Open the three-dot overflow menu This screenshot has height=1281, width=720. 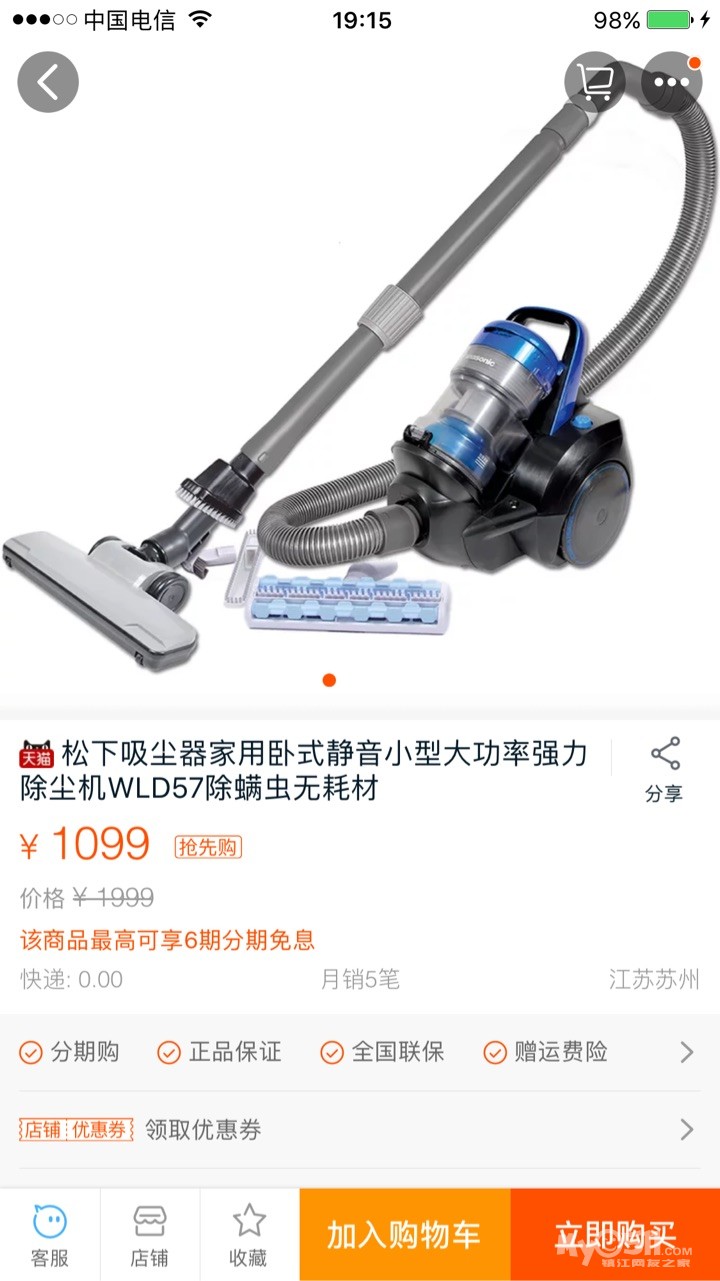pyautogui.click(x=672, y=82)
